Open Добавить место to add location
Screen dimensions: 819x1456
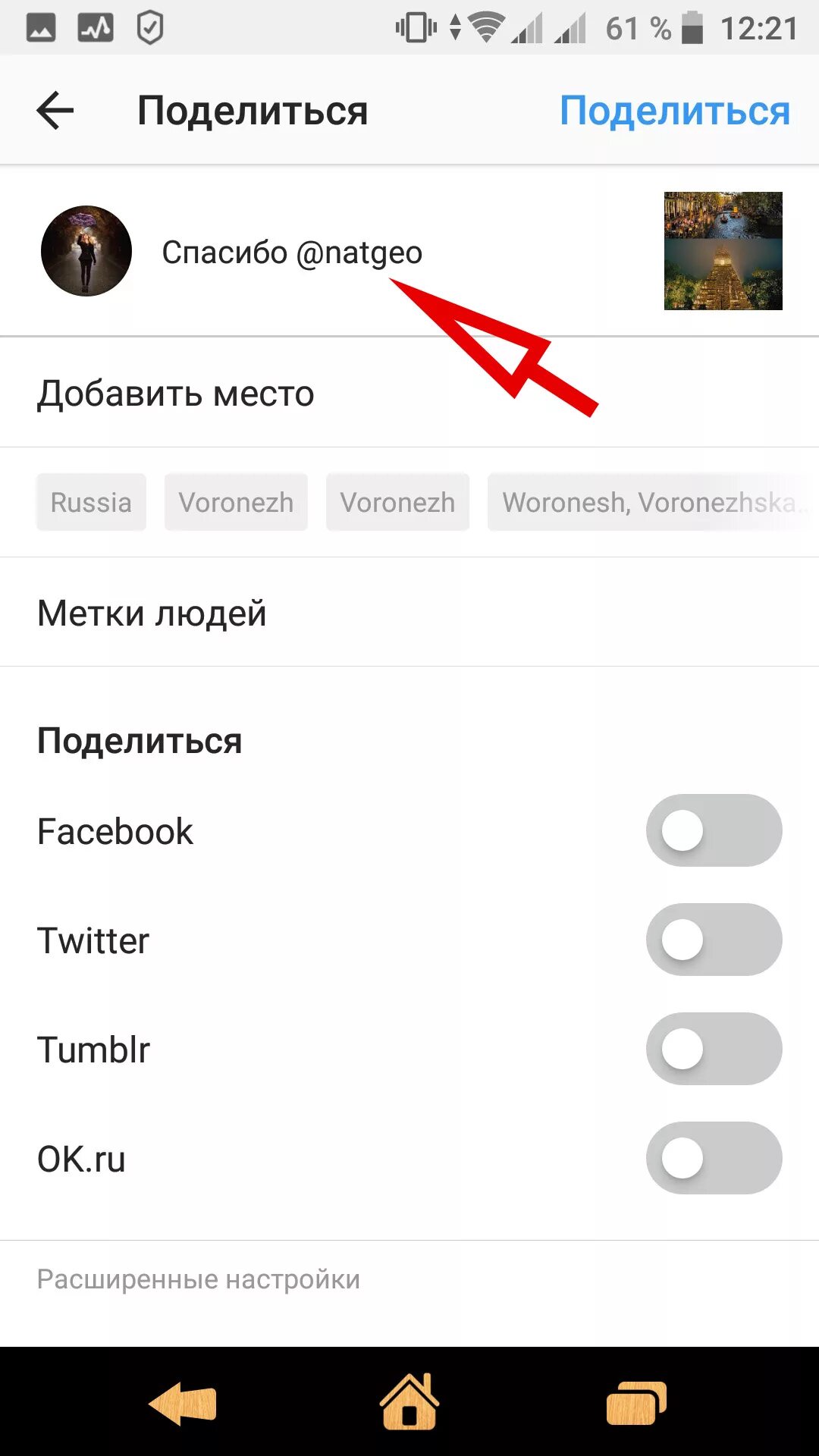point(409,393)
